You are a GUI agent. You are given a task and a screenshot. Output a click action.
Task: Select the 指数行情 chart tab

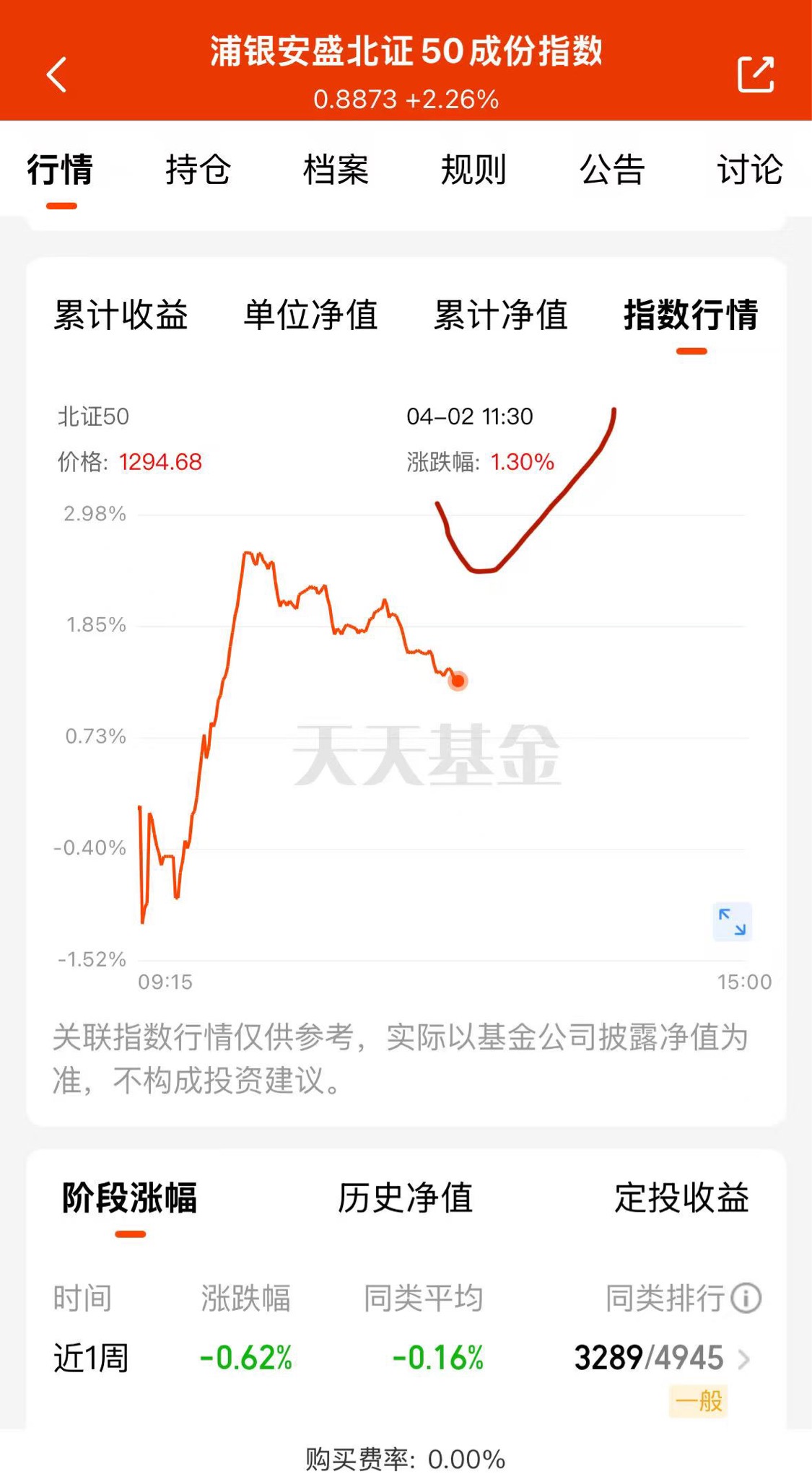point(691,315)
